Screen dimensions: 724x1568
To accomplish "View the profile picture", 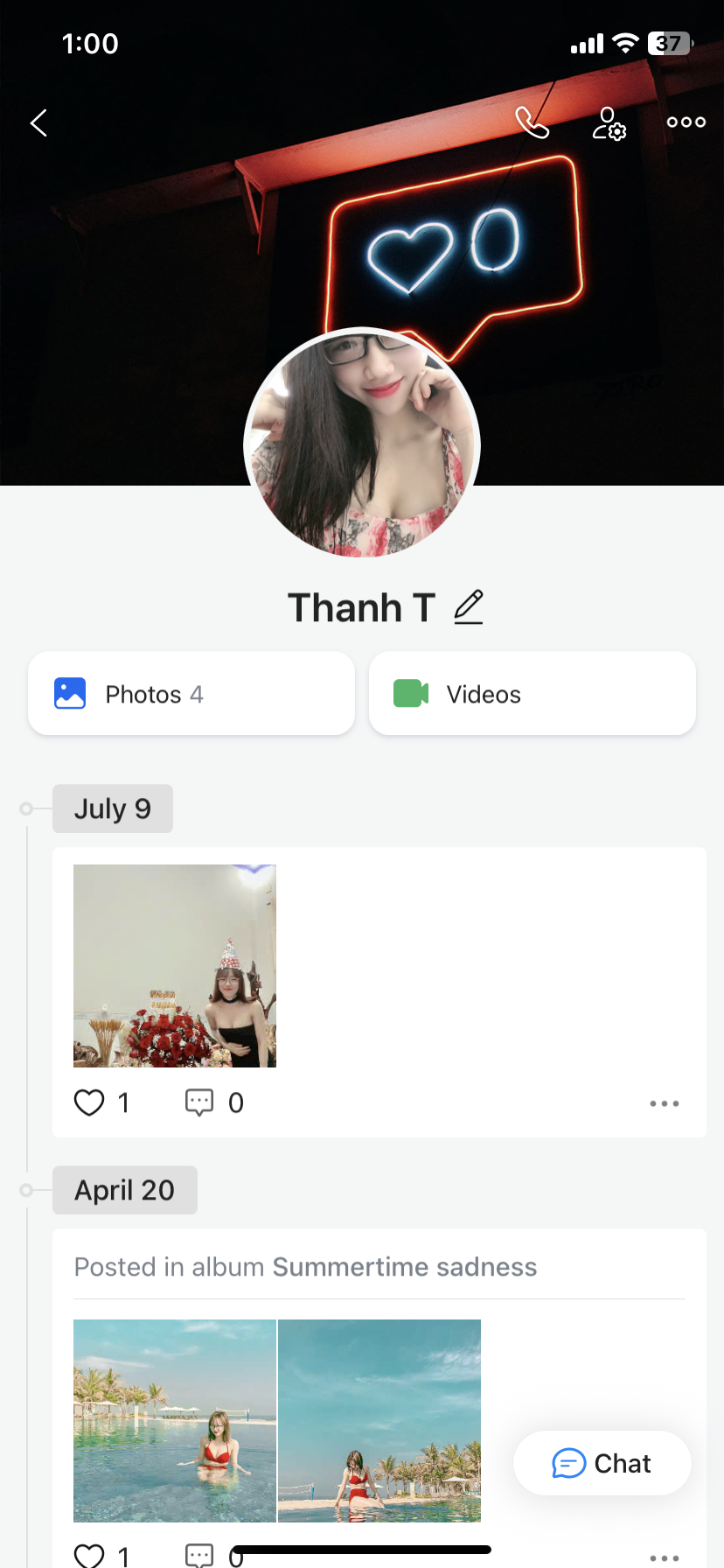I will click(x=361, y=443).
